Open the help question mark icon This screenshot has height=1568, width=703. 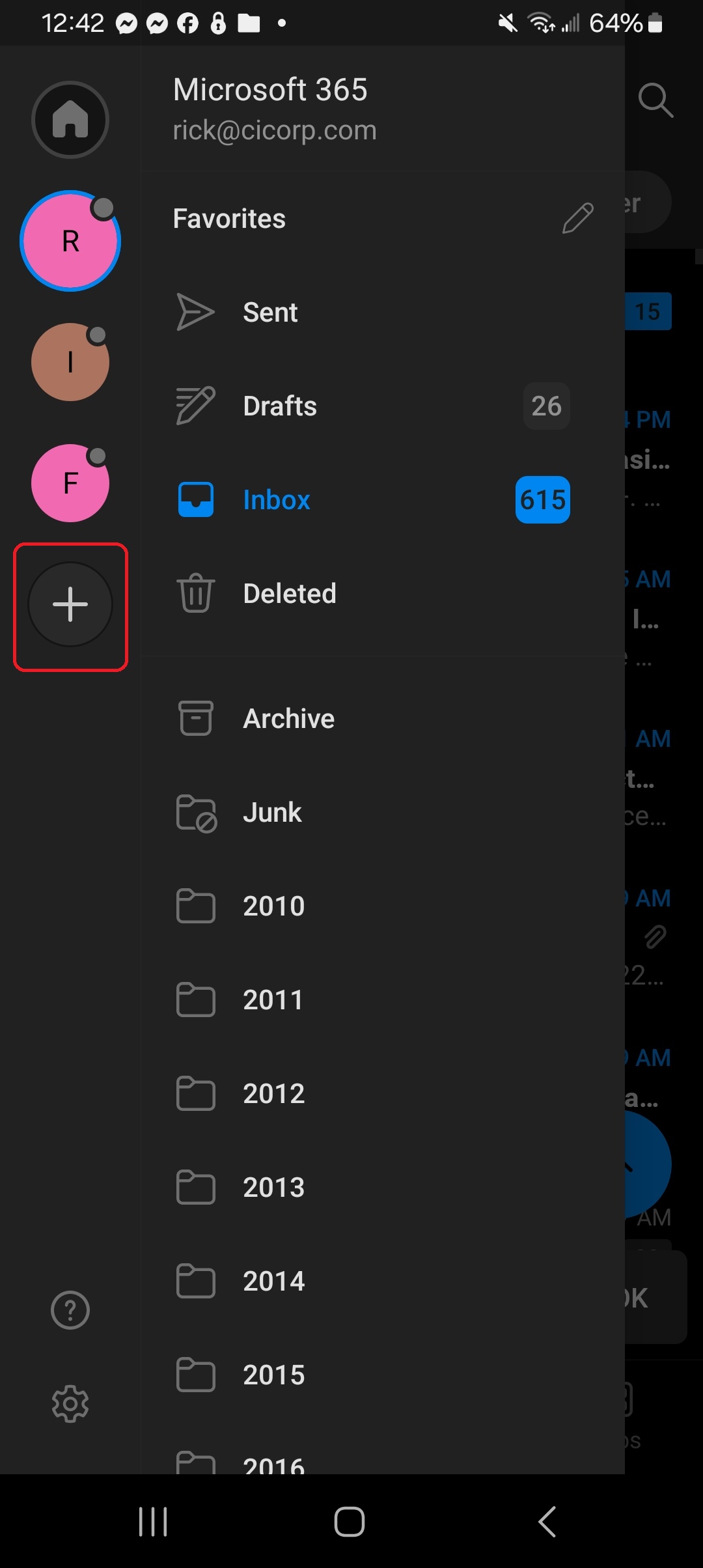[x=70, y=1310]
